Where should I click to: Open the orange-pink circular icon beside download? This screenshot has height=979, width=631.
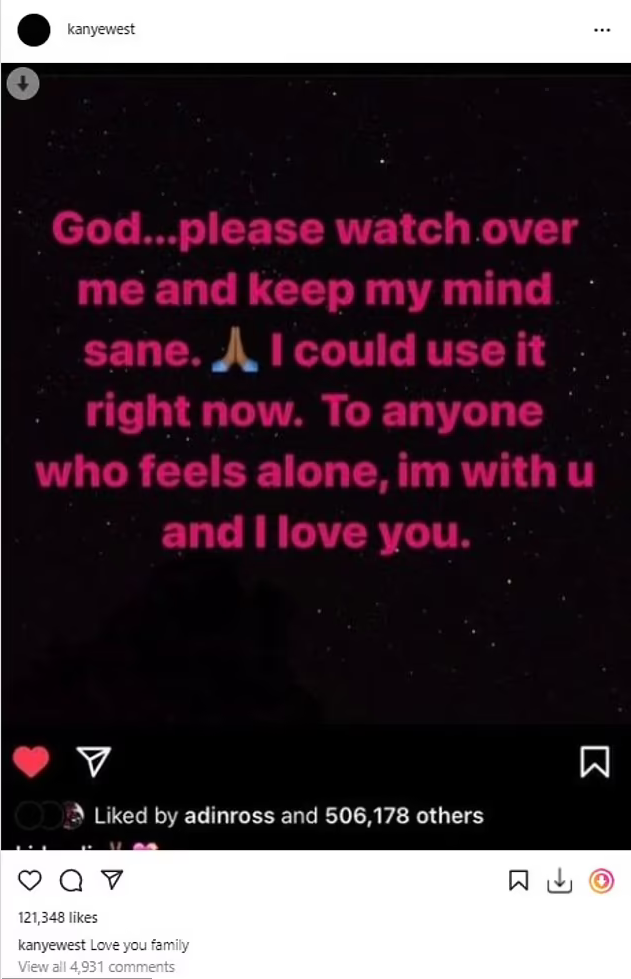601,880
